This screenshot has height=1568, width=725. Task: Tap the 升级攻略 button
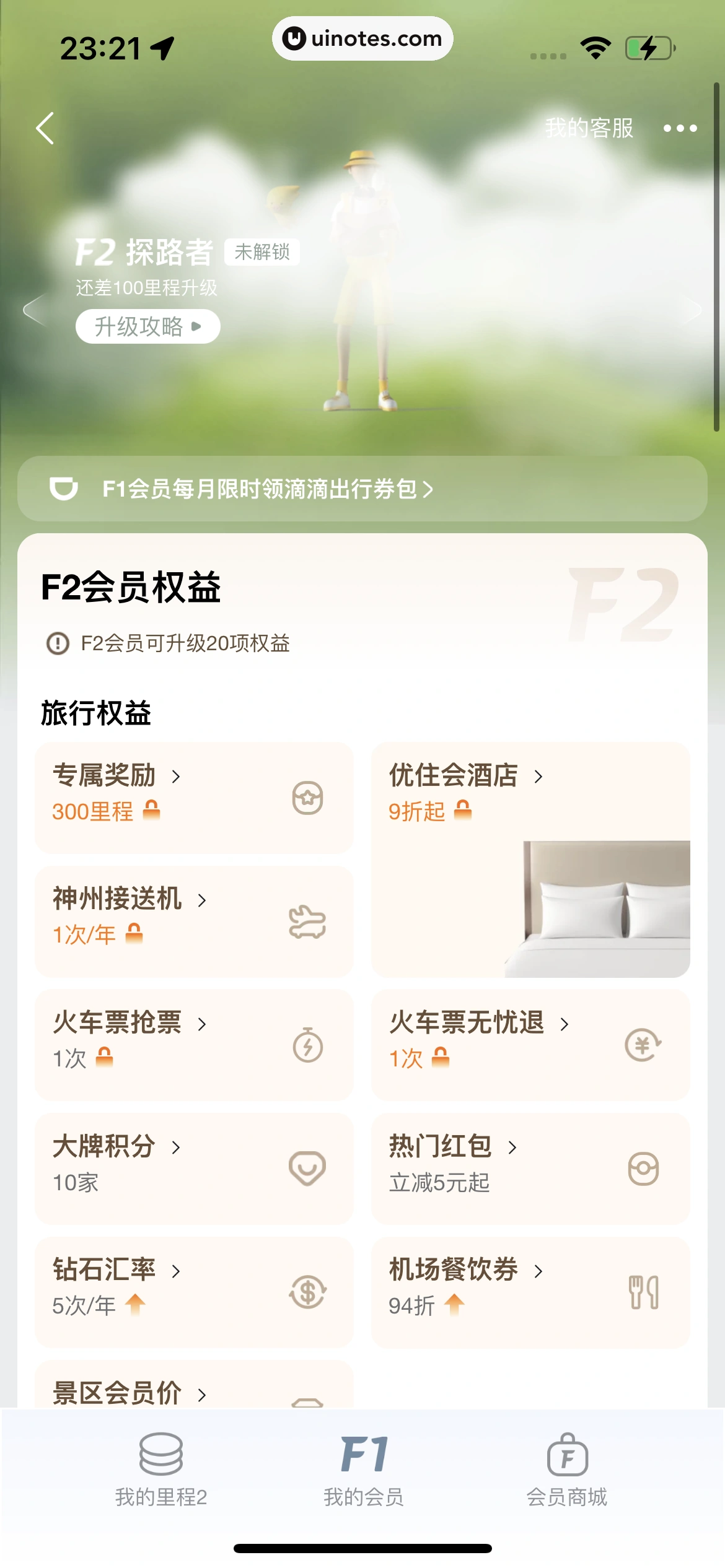click(147, 326)
